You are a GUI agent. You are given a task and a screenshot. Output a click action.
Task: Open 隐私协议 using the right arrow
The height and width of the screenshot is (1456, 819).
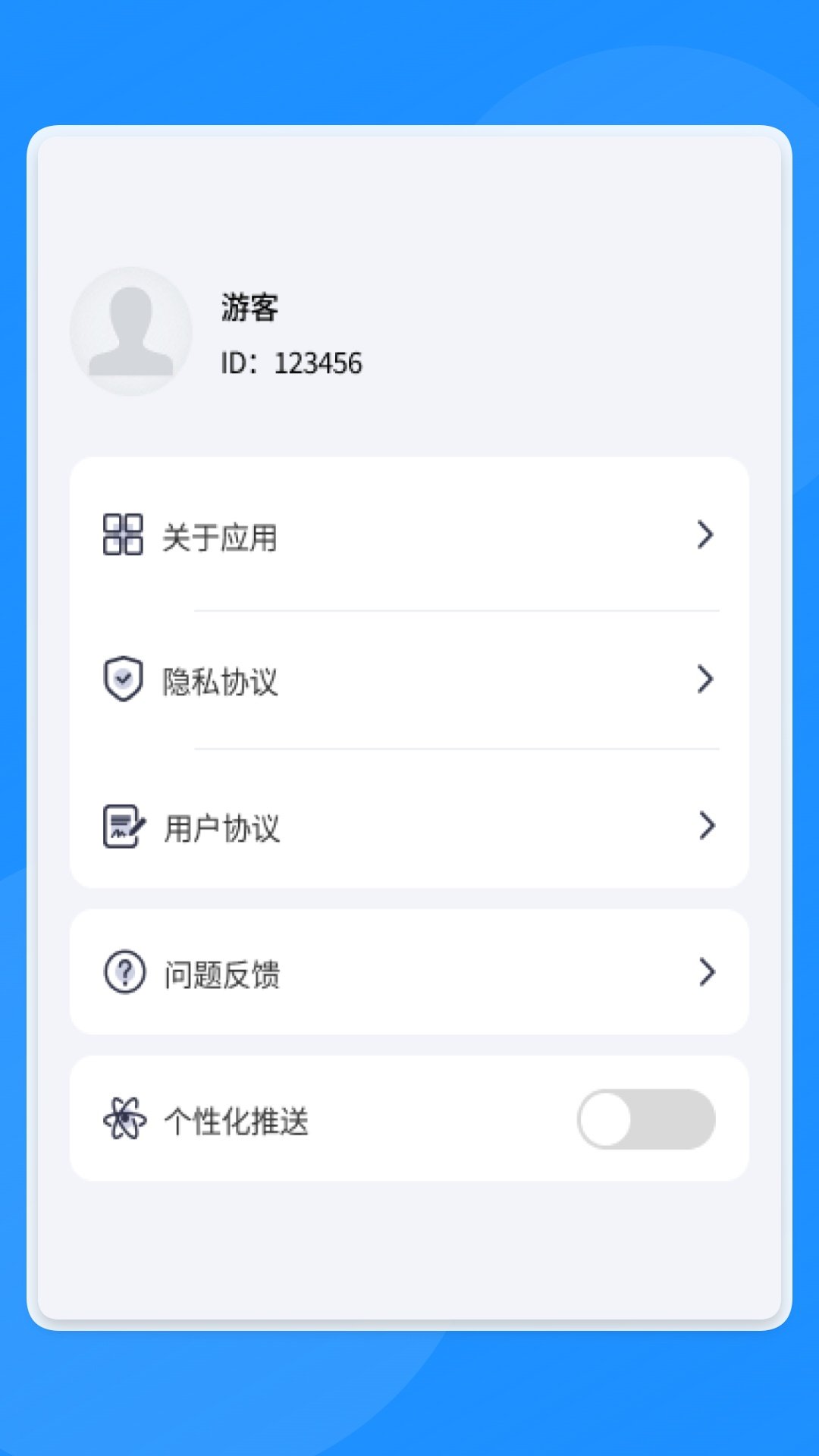[x=707, y=680]
